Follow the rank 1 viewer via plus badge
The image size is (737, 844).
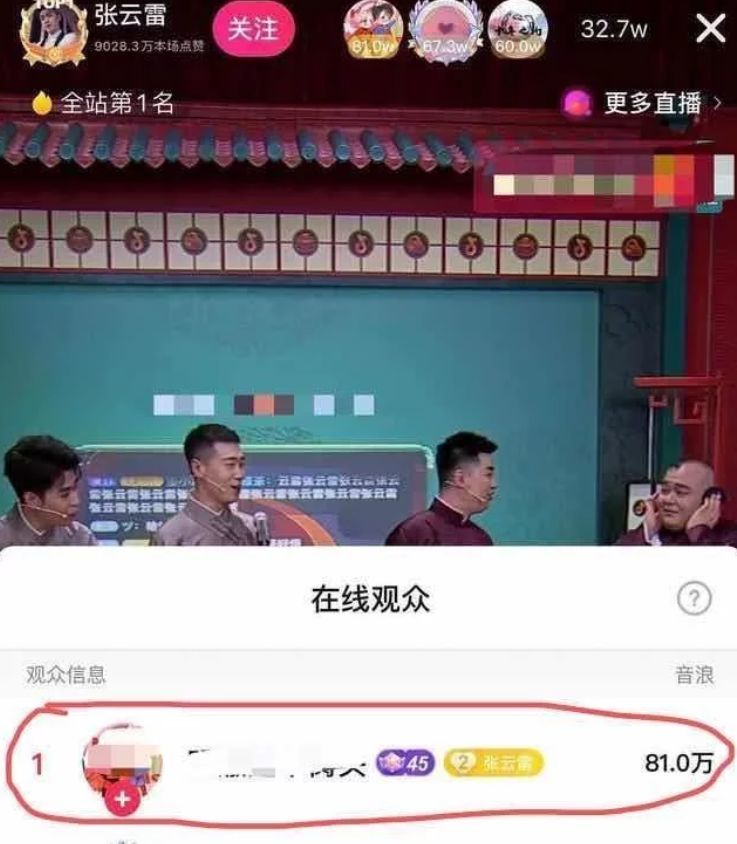[x=122, y=801]
